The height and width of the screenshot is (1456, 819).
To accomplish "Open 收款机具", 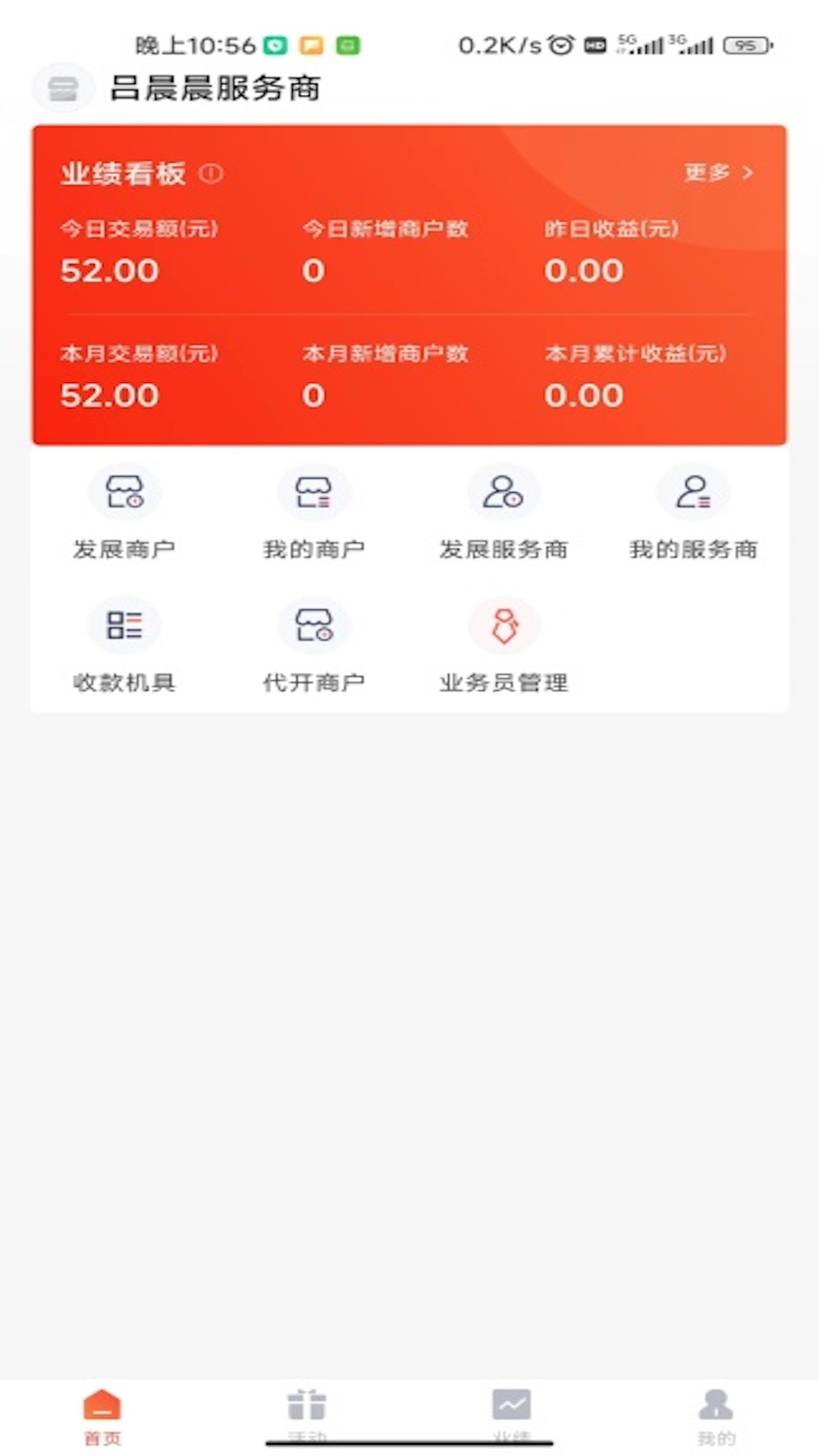I will (124, 645).
